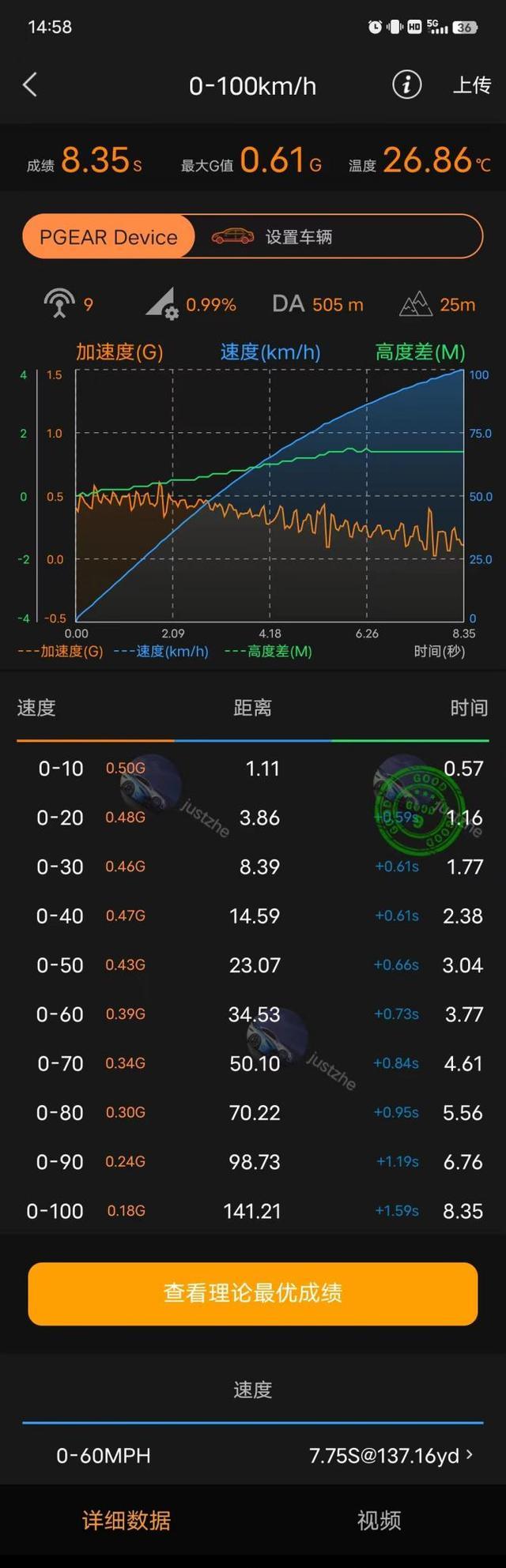Open the info icon in the header
The image size is (506, 1568).
tap(406, 85)
